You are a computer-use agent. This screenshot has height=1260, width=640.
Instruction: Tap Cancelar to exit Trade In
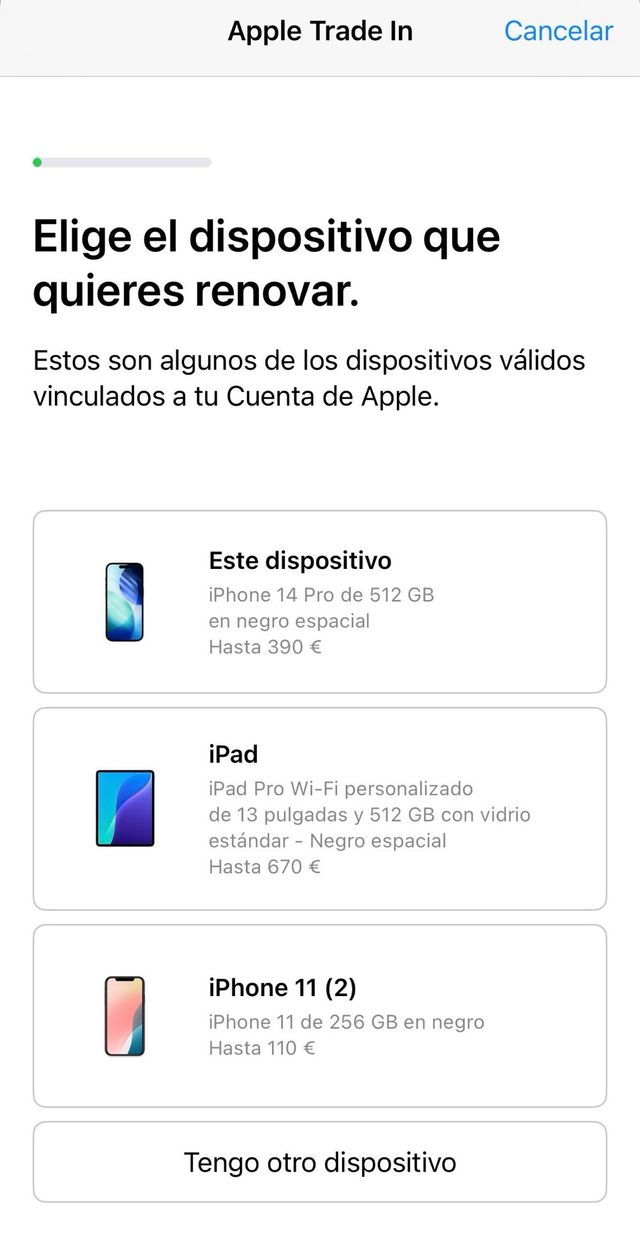[x=557, y=31]
